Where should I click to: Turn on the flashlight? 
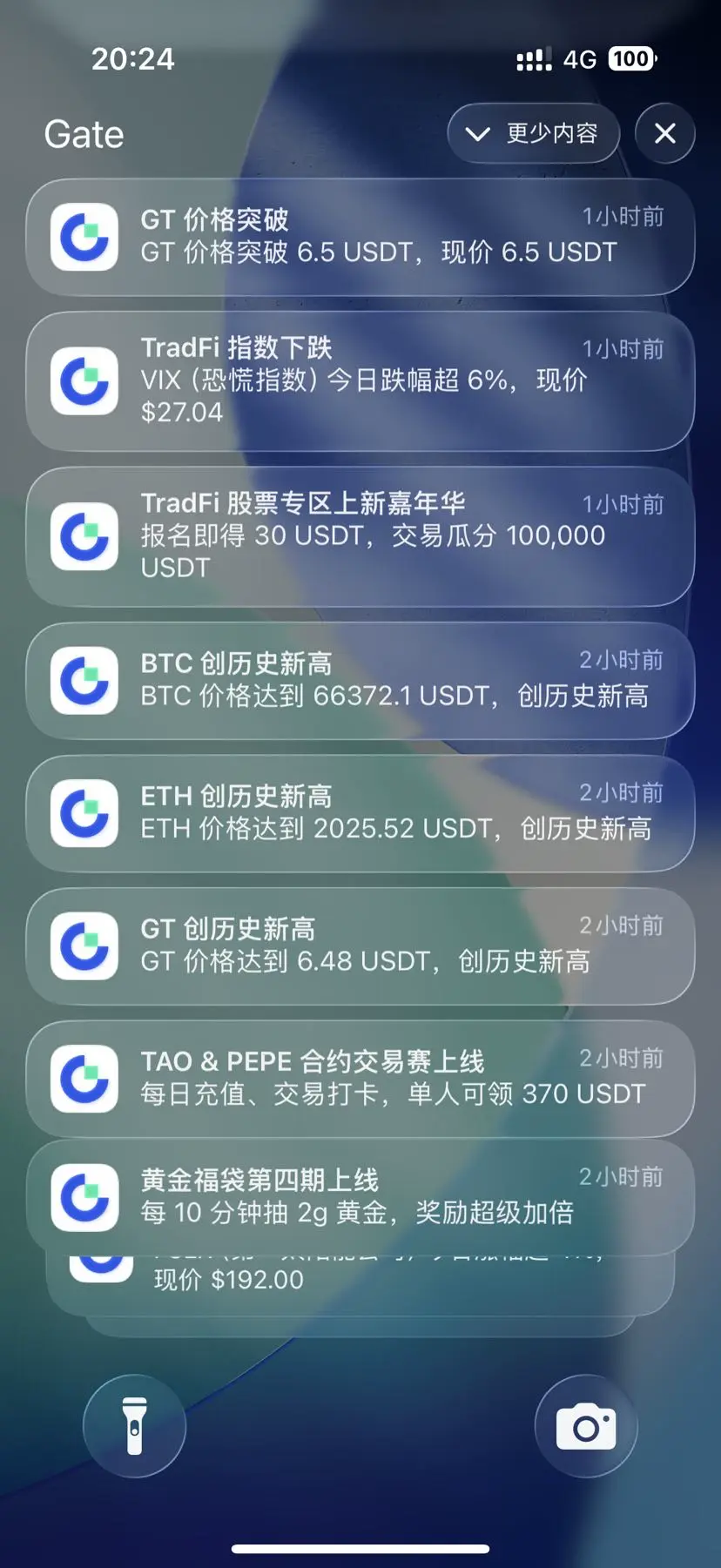coord(134,1425)
